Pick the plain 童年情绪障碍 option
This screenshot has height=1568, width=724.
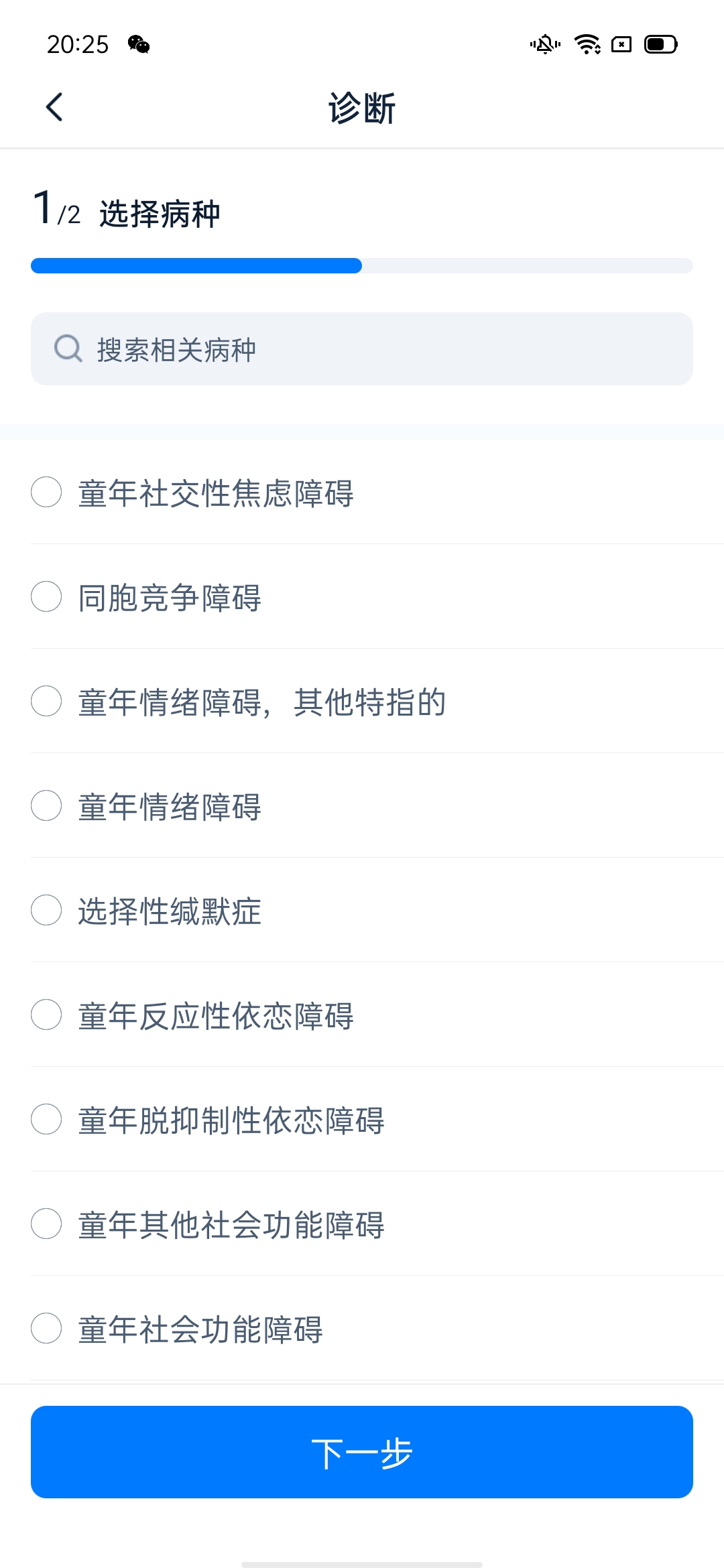pyautogui.click(x=362, y=806)
